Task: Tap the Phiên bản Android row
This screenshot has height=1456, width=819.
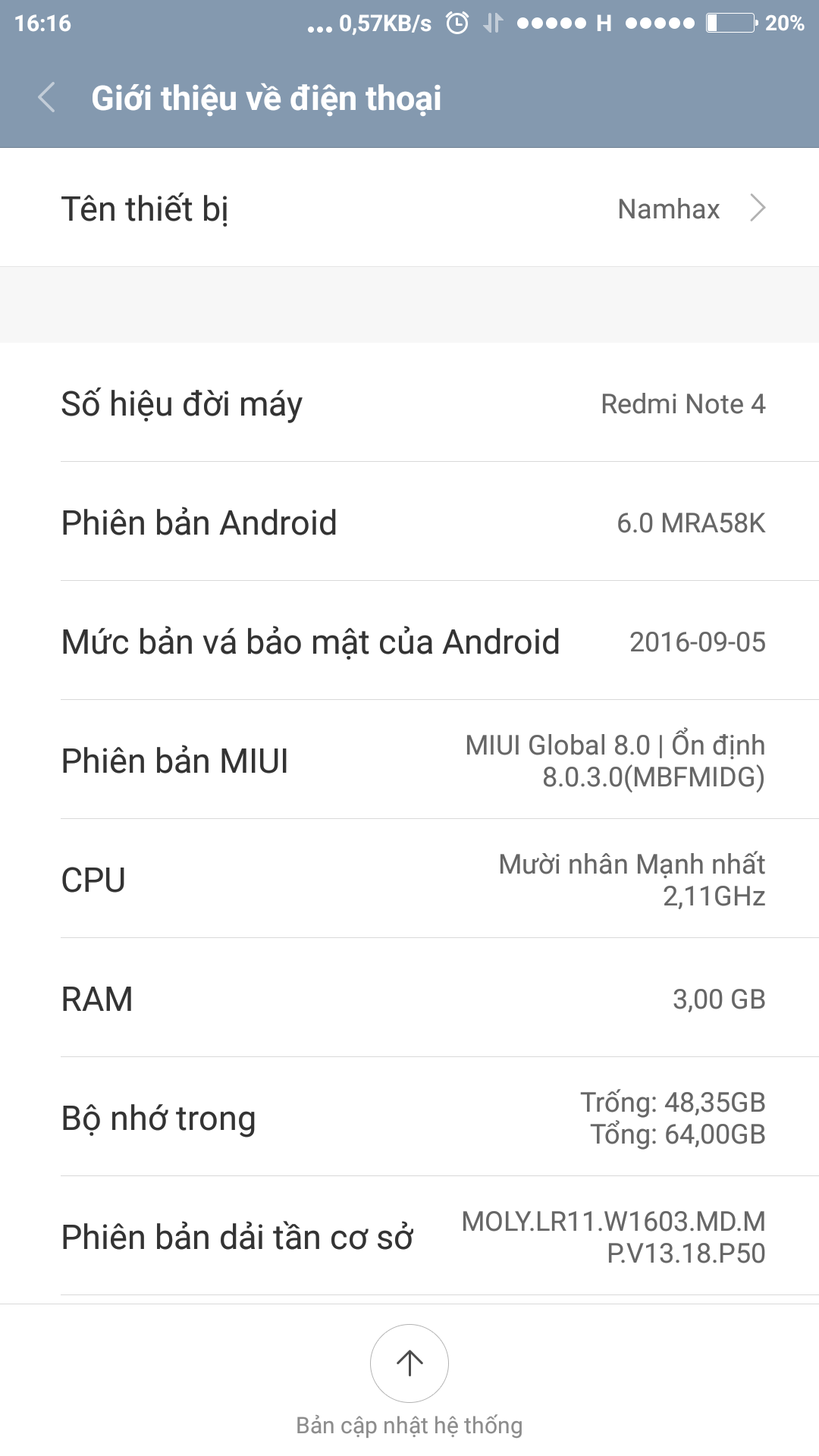Action: pos(409,522)
